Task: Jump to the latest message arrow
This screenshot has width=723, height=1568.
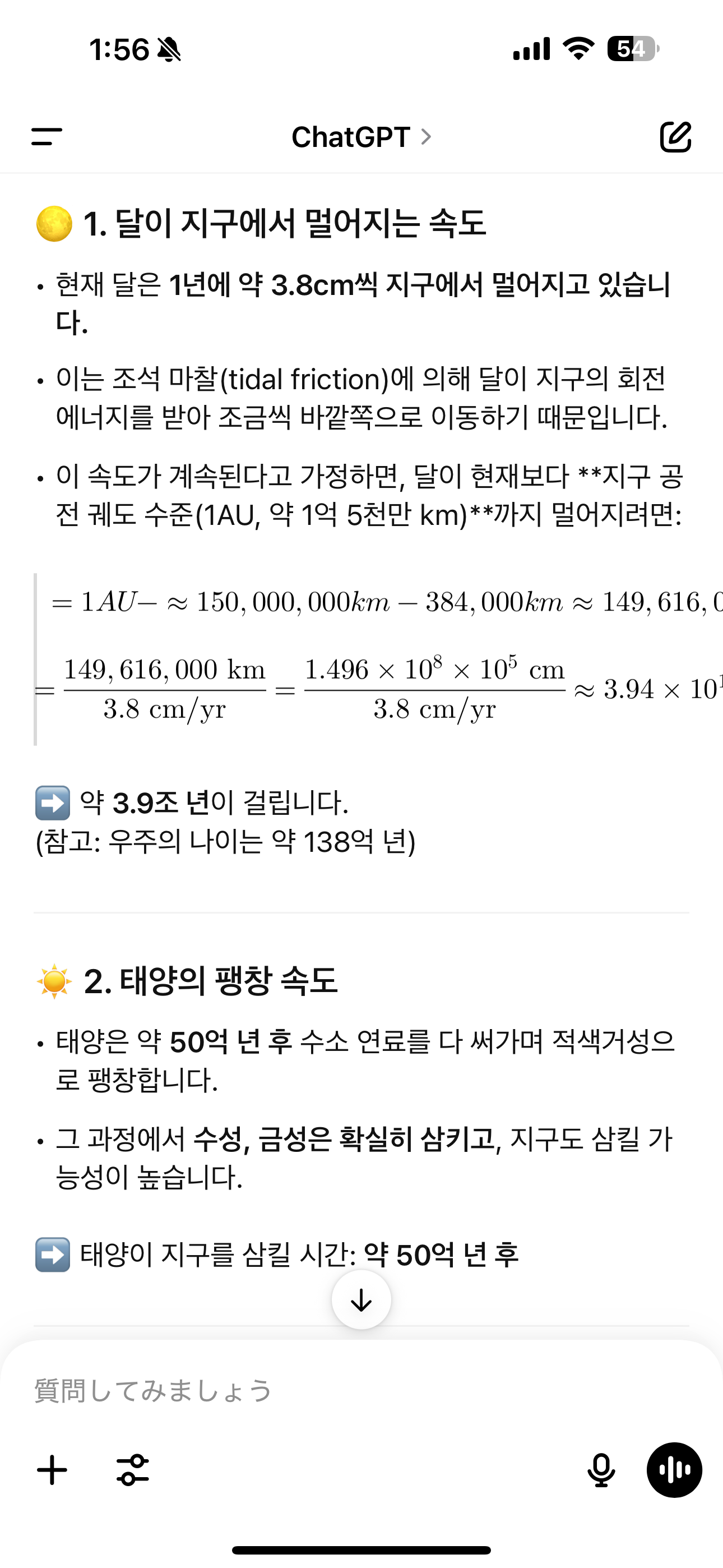Action: point(361,1299)
